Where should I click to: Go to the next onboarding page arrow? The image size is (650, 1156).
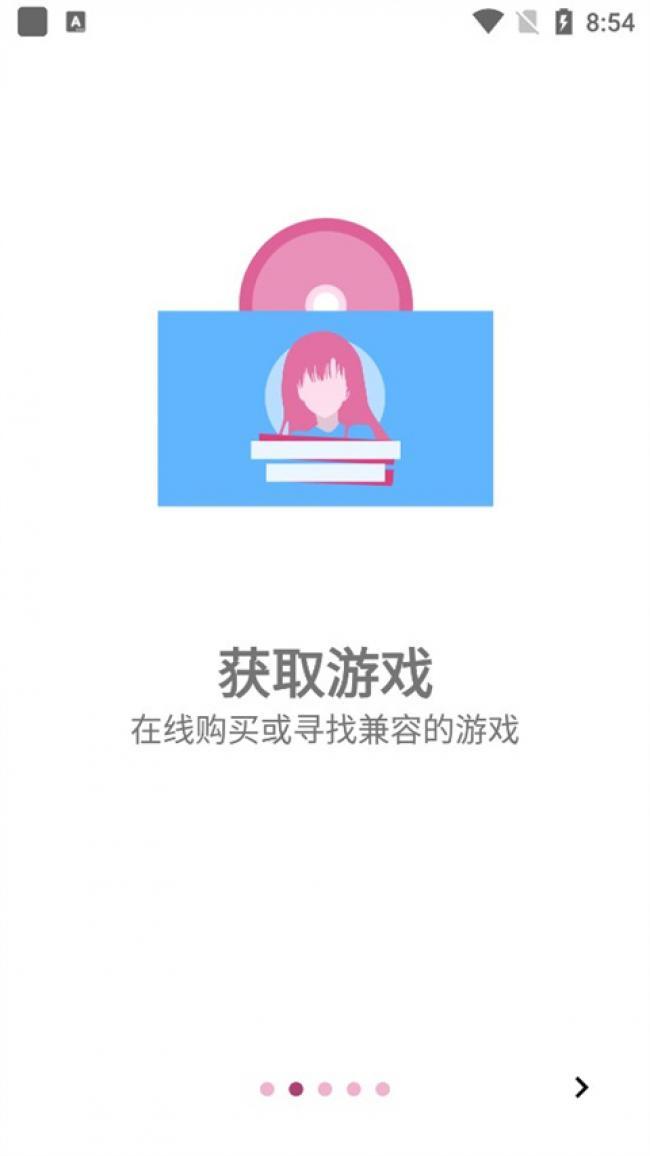(581, 1087)
